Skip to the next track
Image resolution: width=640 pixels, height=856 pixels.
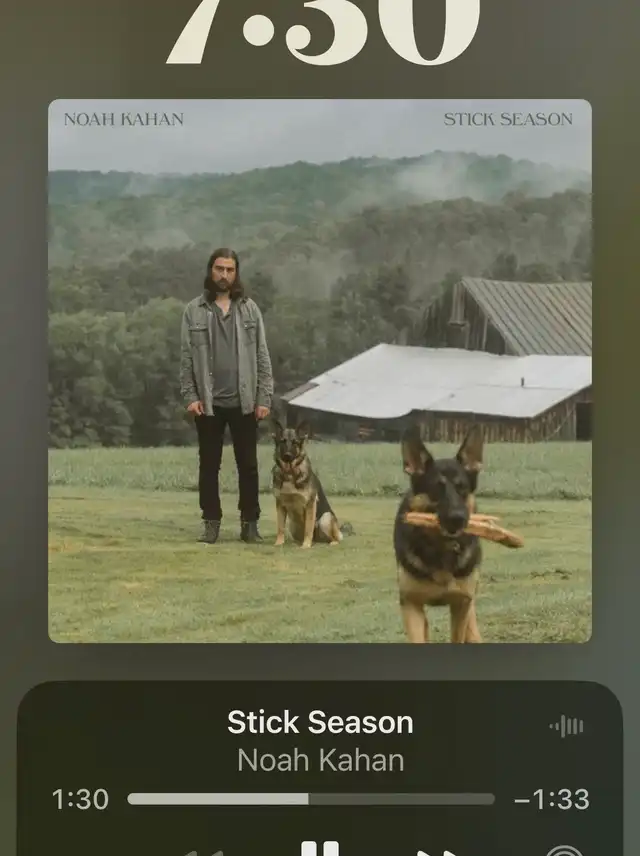point(436,852)
